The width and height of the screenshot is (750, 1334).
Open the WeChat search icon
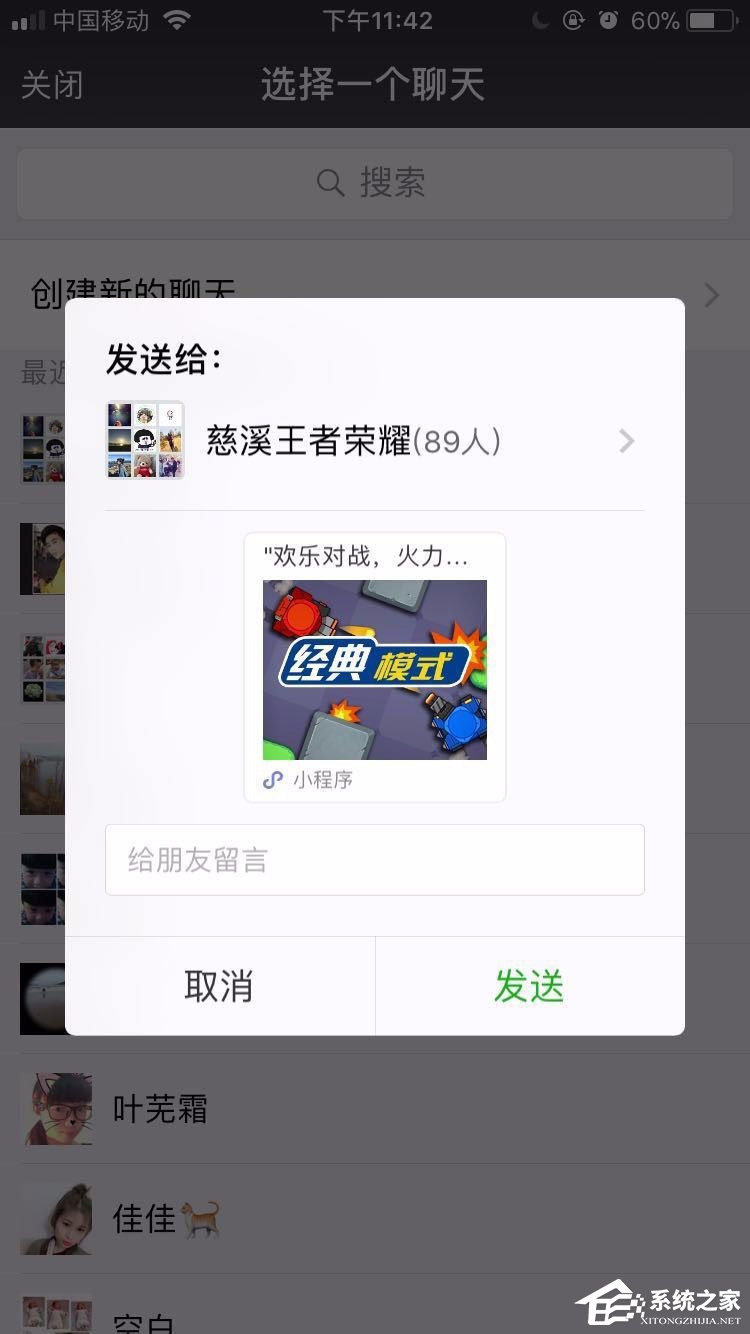click(x=330, y=182)
